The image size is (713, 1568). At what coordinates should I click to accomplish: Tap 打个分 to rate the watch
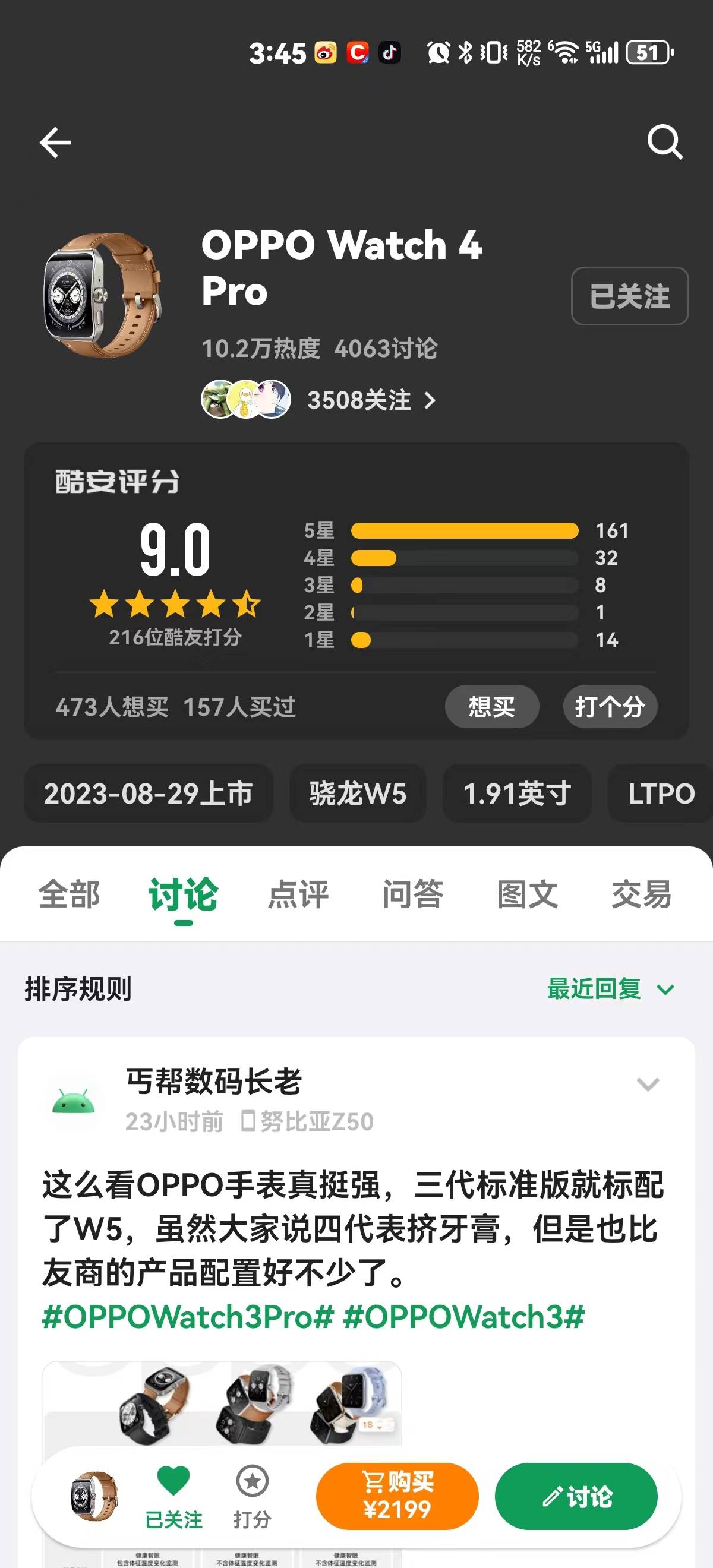610,706
